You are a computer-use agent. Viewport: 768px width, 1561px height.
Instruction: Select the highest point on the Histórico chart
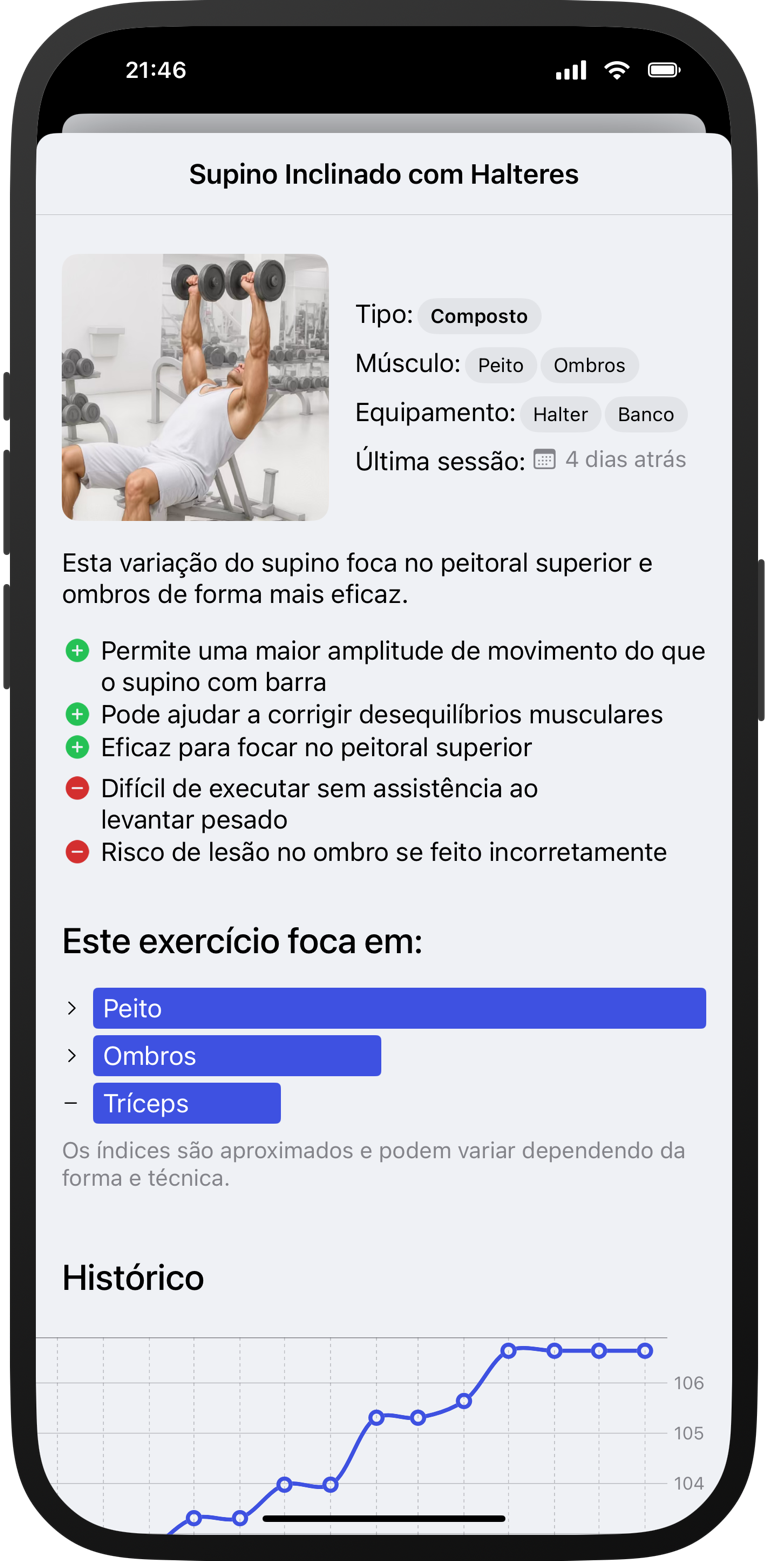(509, 1350)
